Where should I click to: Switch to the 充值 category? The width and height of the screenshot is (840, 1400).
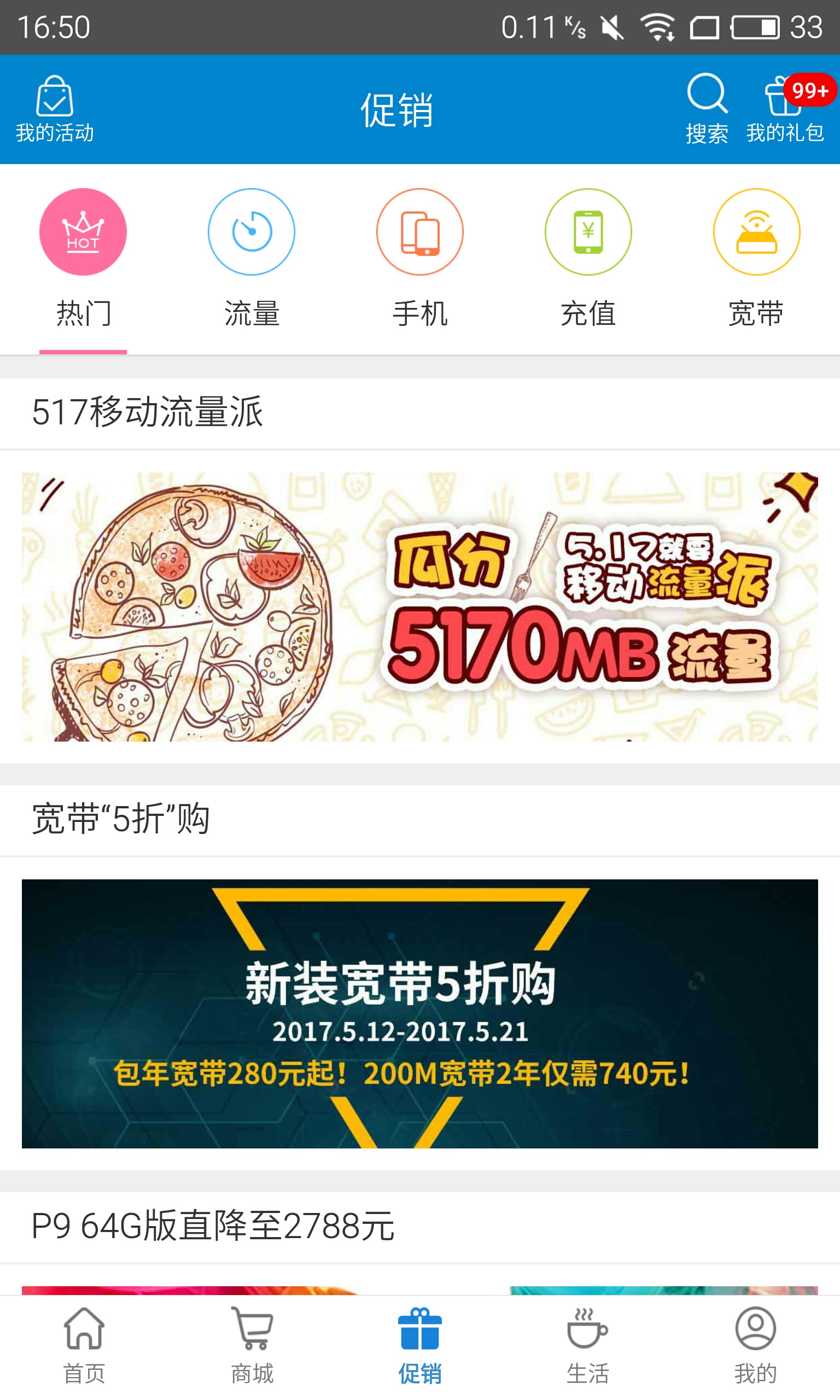coord(588,258)
